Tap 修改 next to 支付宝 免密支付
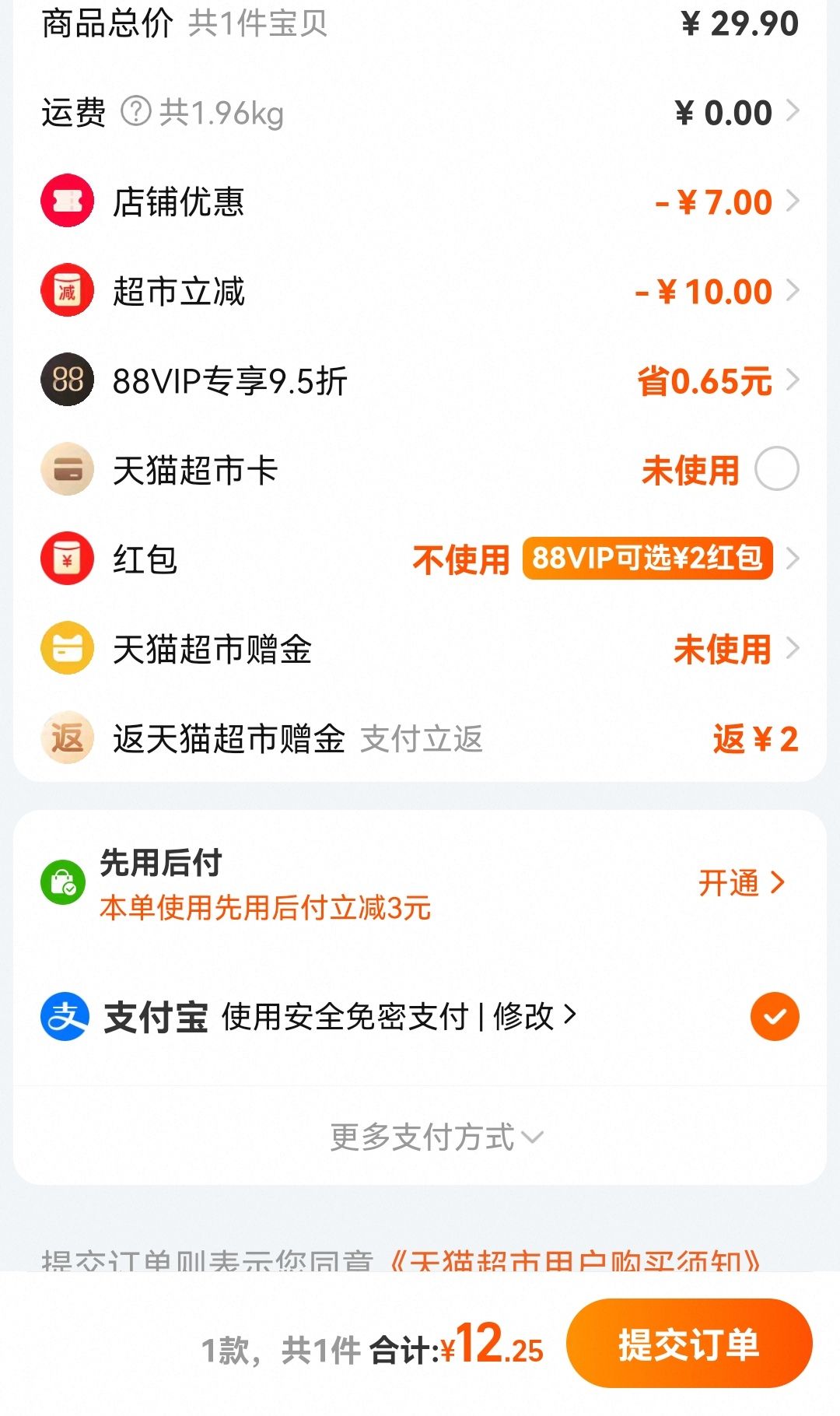The height and width of the screenshot is (1416, 840). coord(534,1016)
